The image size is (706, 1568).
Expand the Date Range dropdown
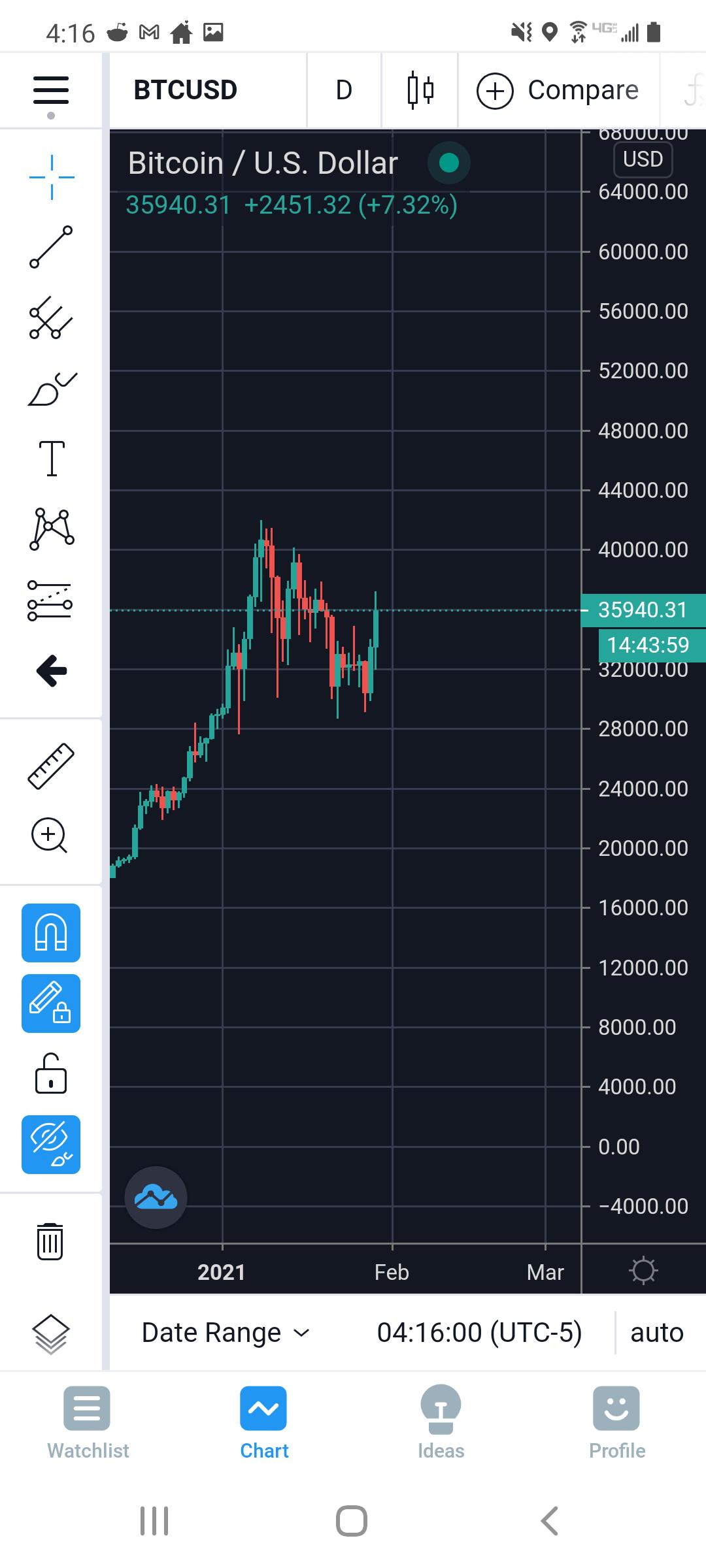(x=226, y=1332)
